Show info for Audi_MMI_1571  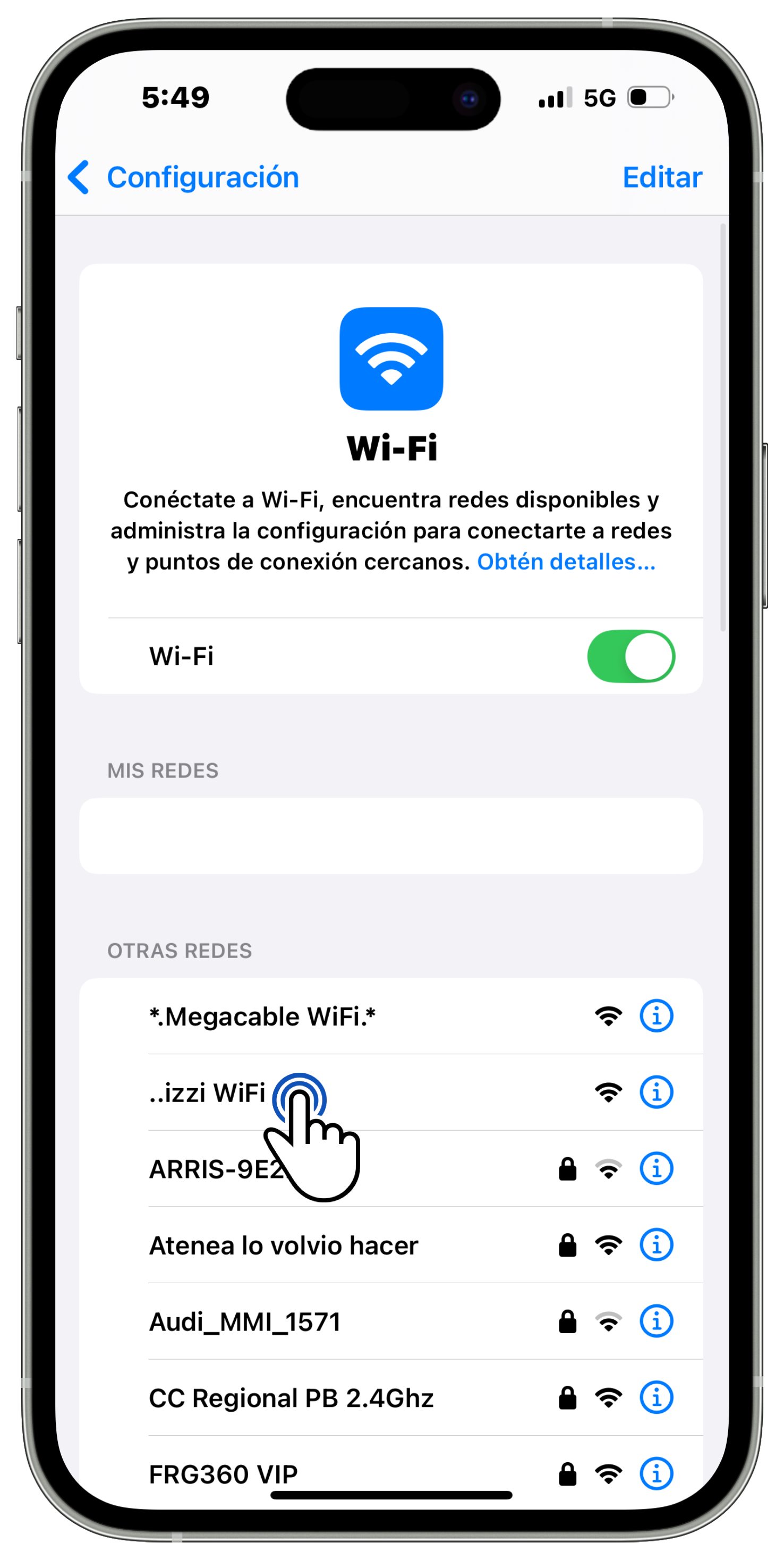point(657,1321)
